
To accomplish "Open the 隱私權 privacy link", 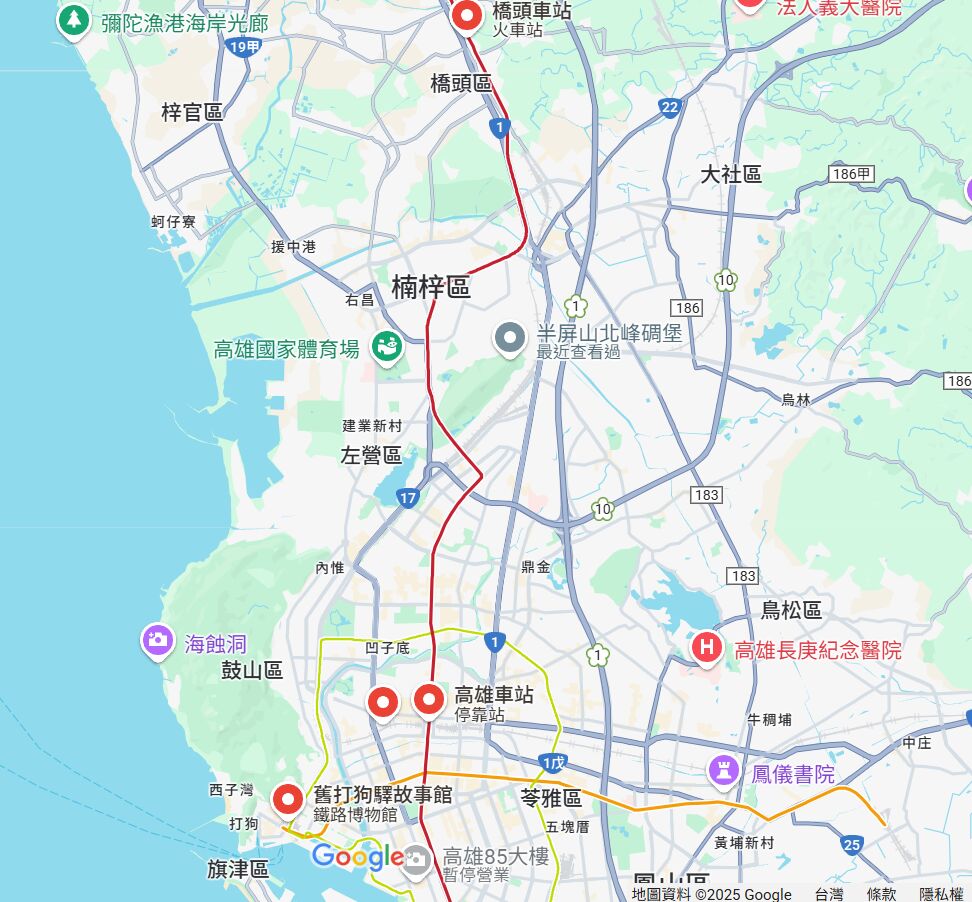I will [942, 894].
